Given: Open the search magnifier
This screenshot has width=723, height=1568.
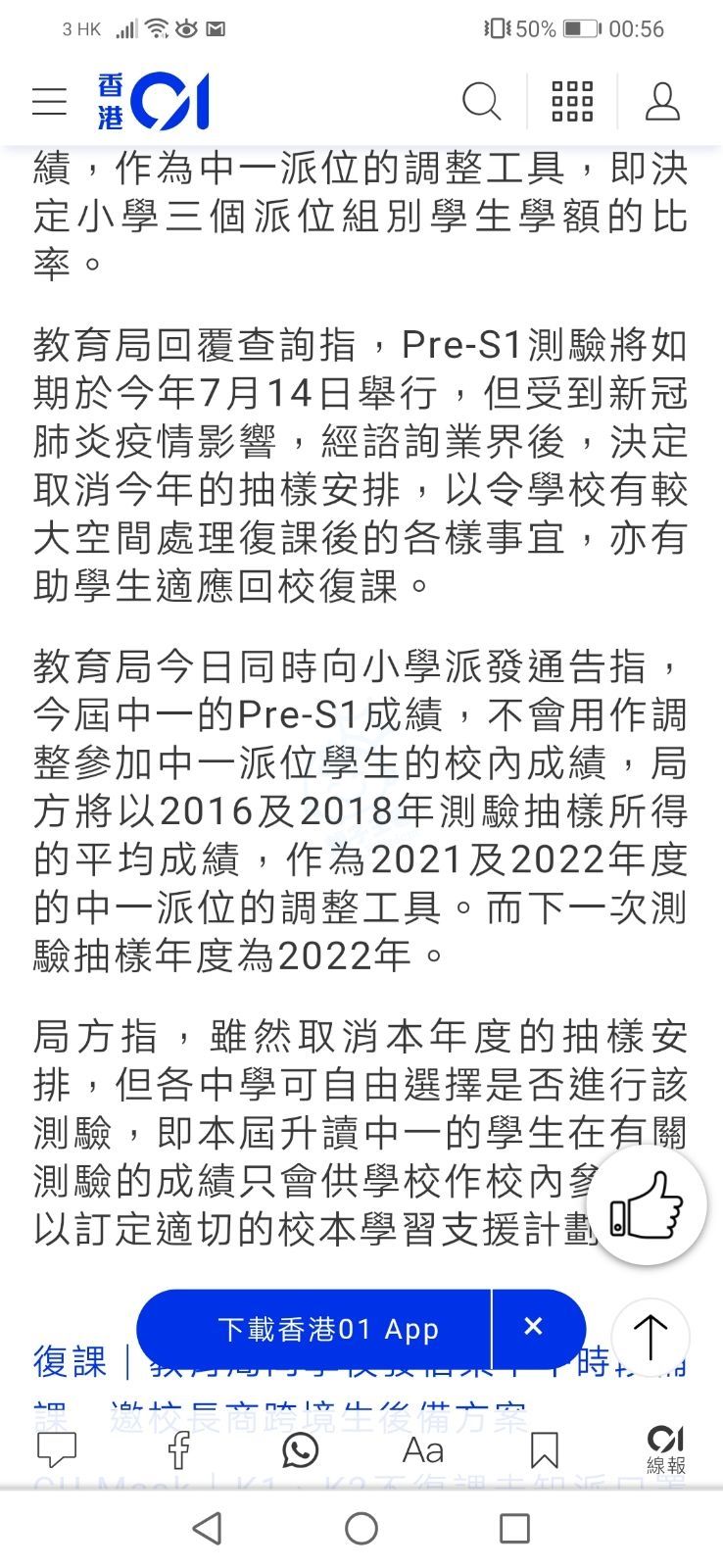Looking at the screenshot, I should coord(481,102).
